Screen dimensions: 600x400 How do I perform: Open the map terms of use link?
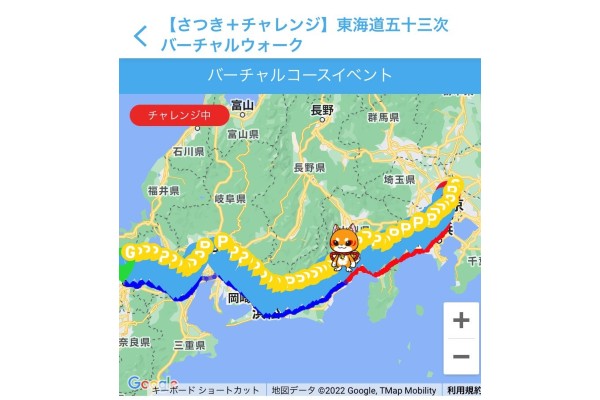[x=464, y=390]
